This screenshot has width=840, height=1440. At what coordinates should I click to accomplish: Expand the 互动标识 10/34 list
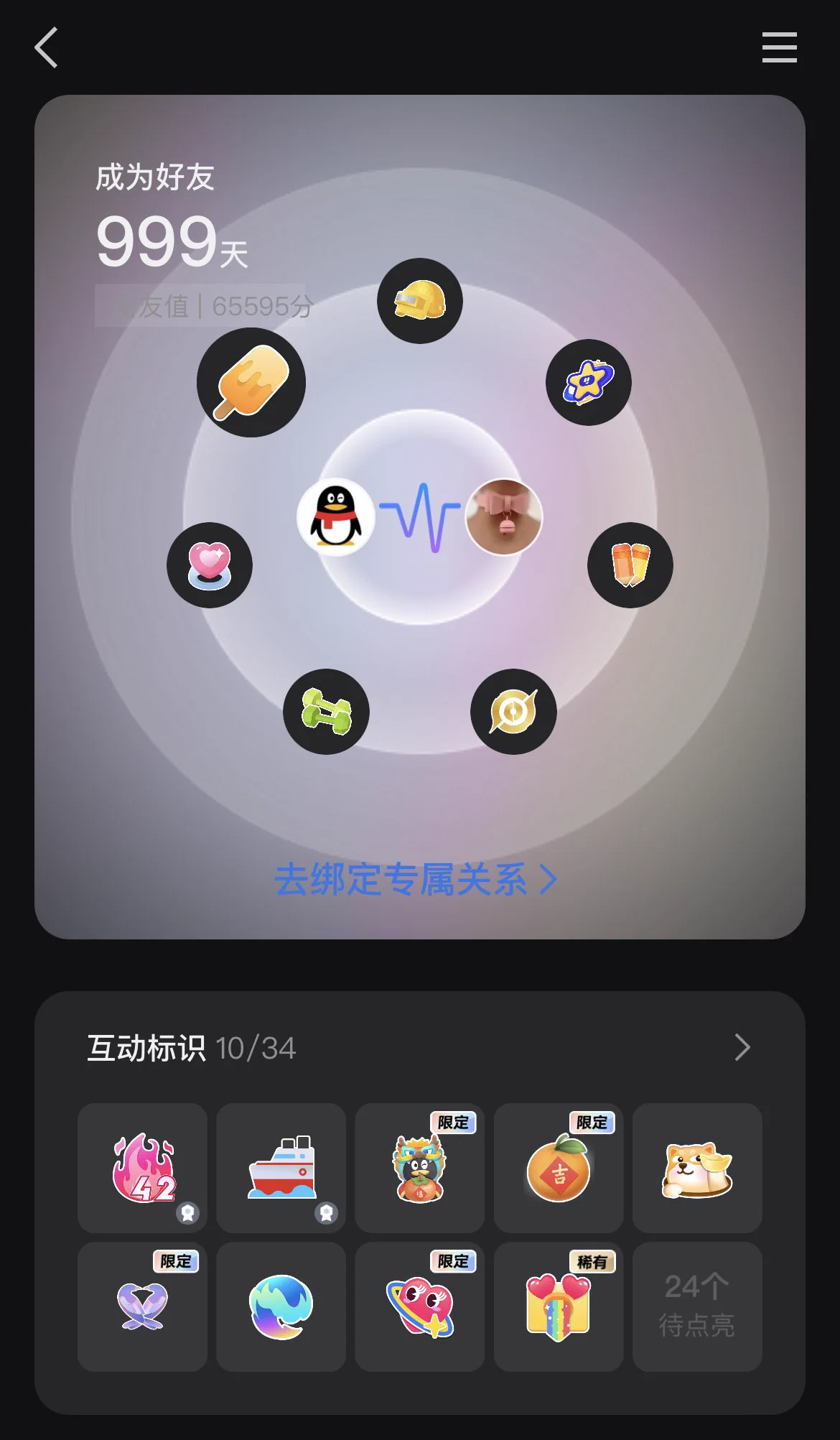coord(742,1048)
